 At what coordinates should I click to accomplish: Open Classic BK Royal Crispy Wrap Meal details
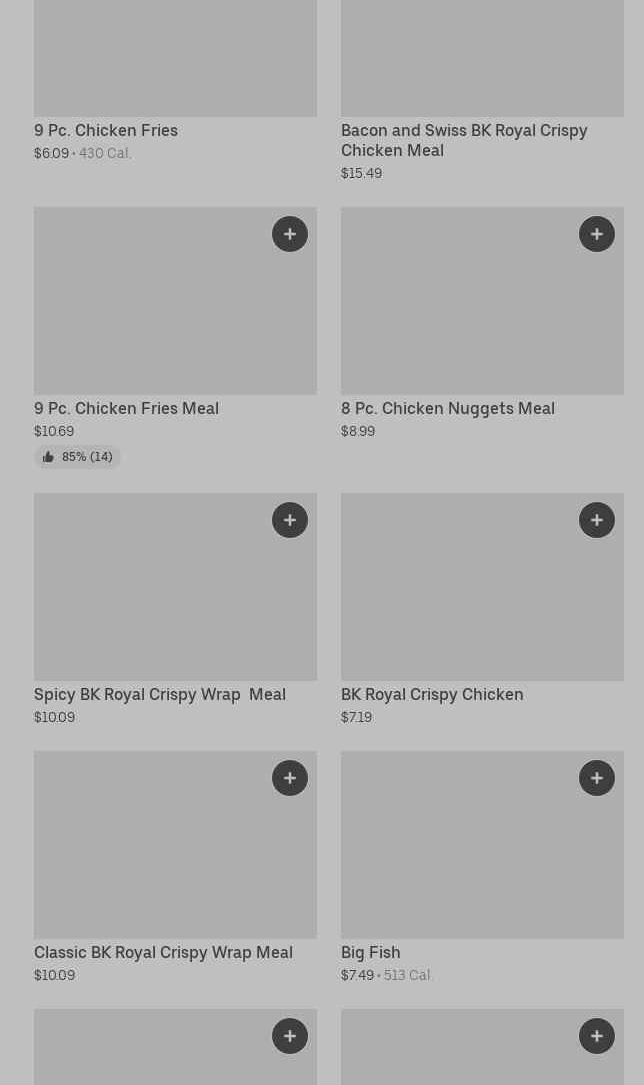(163, 952)
